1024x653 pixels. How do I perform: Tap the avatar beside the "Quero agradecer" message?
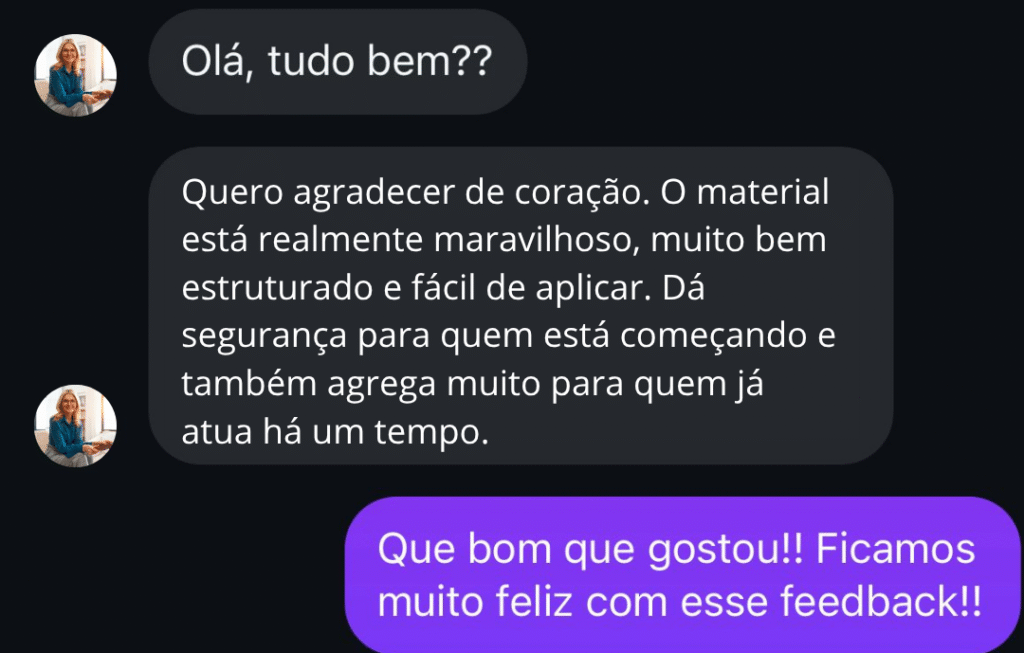(x=76, y=425)
